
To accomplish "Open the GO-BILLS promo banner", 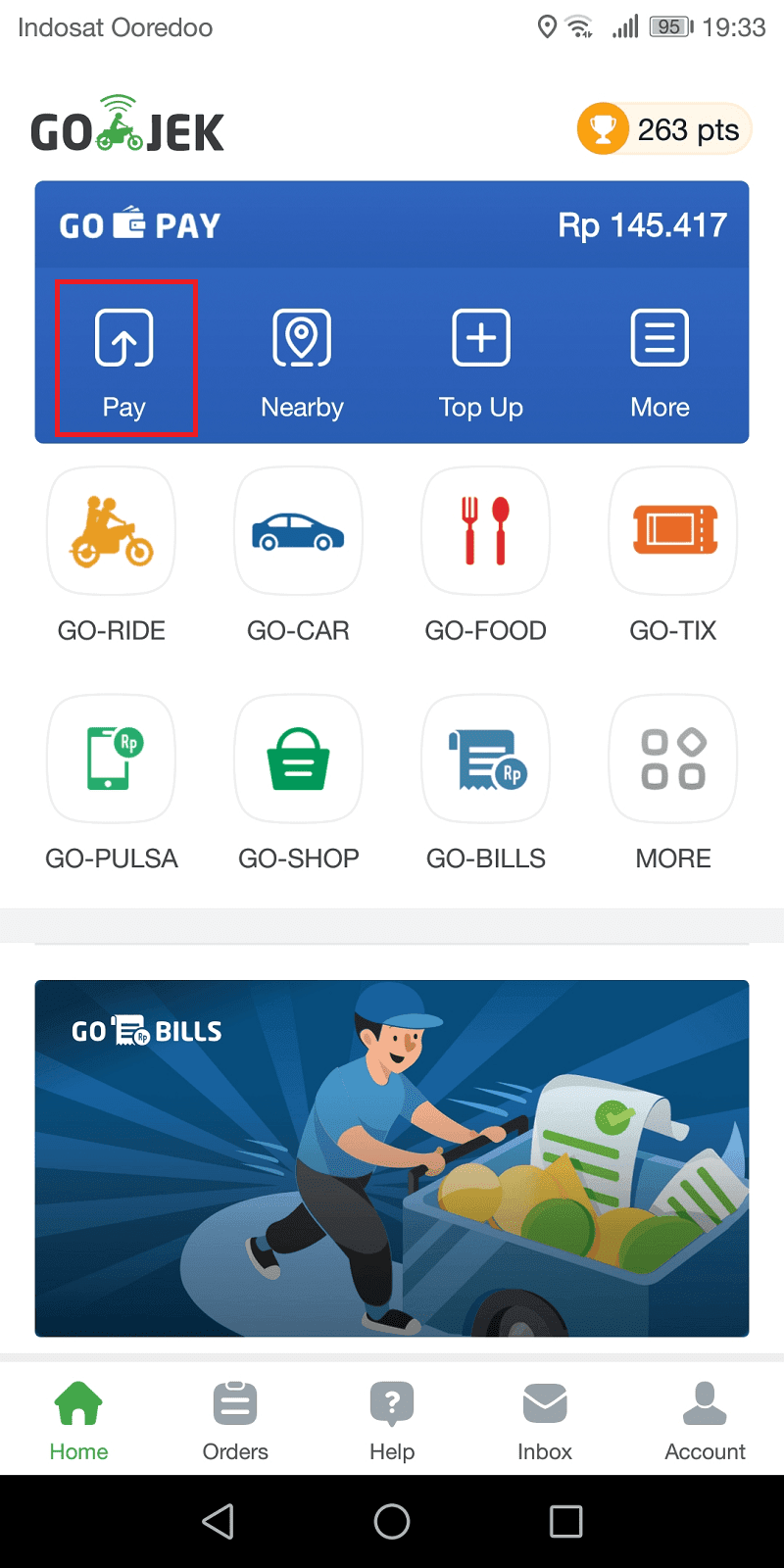I will point(392,1158).
